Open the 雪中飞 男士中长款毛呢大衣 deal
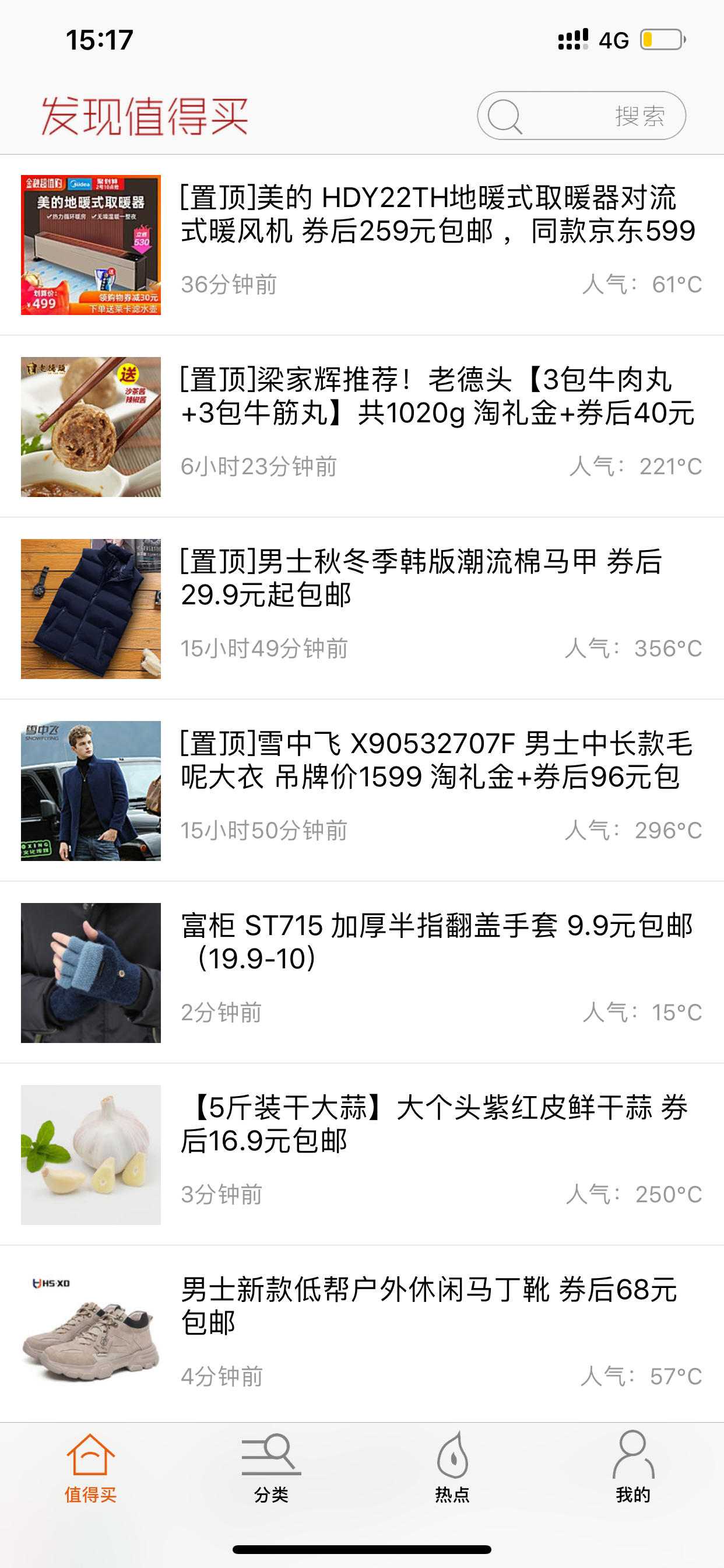The image size is (724, 1568). click(x=362, y=790)
